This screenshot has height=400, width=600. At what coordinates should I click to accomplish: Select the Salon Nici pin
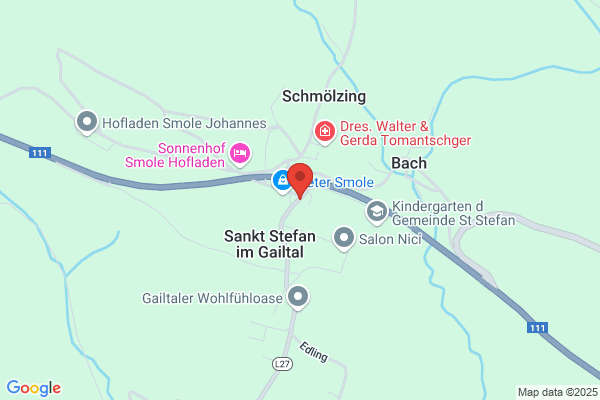point(344,239)
